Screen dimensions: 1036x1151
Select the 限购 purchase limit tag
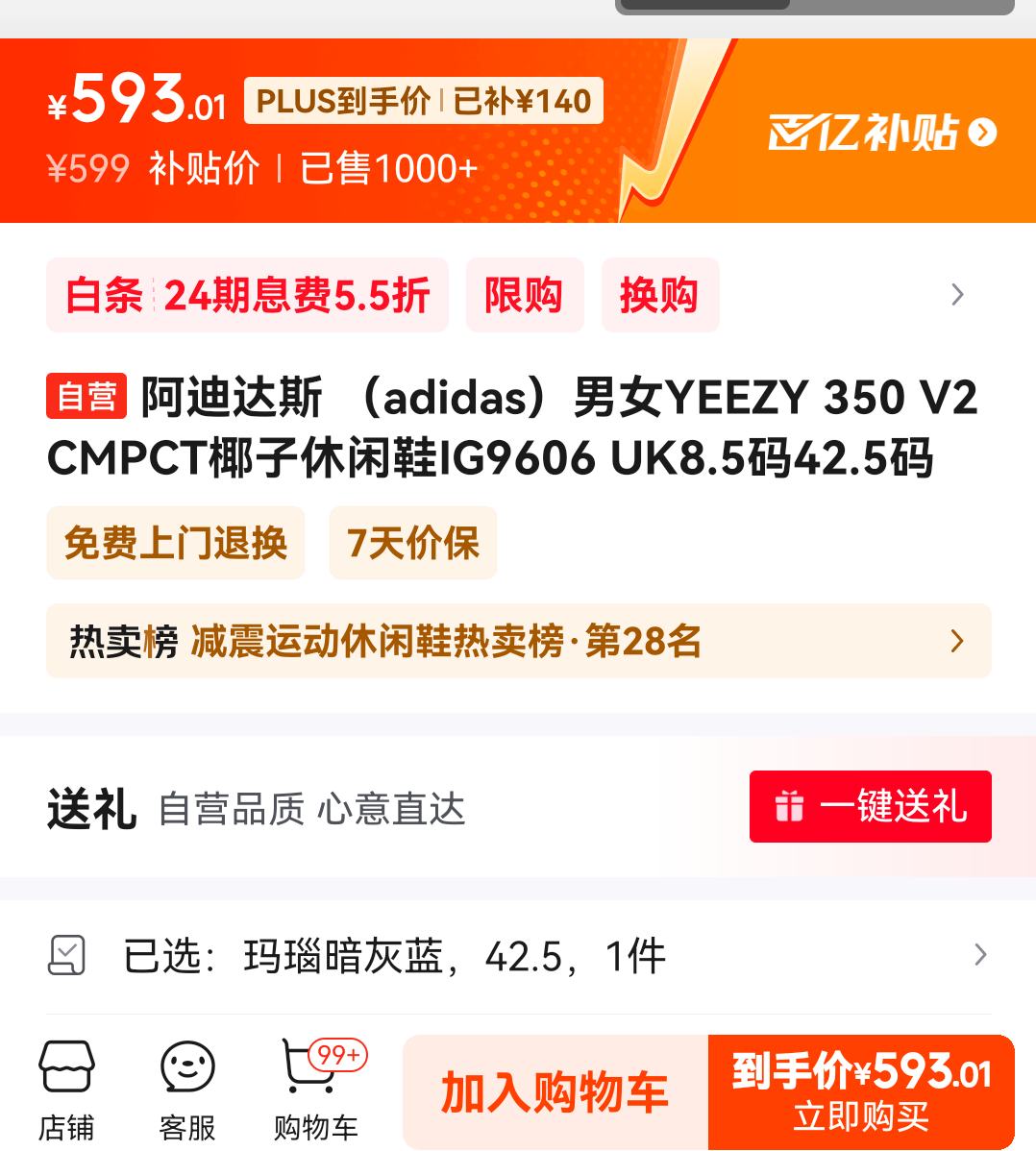[525, 295]
